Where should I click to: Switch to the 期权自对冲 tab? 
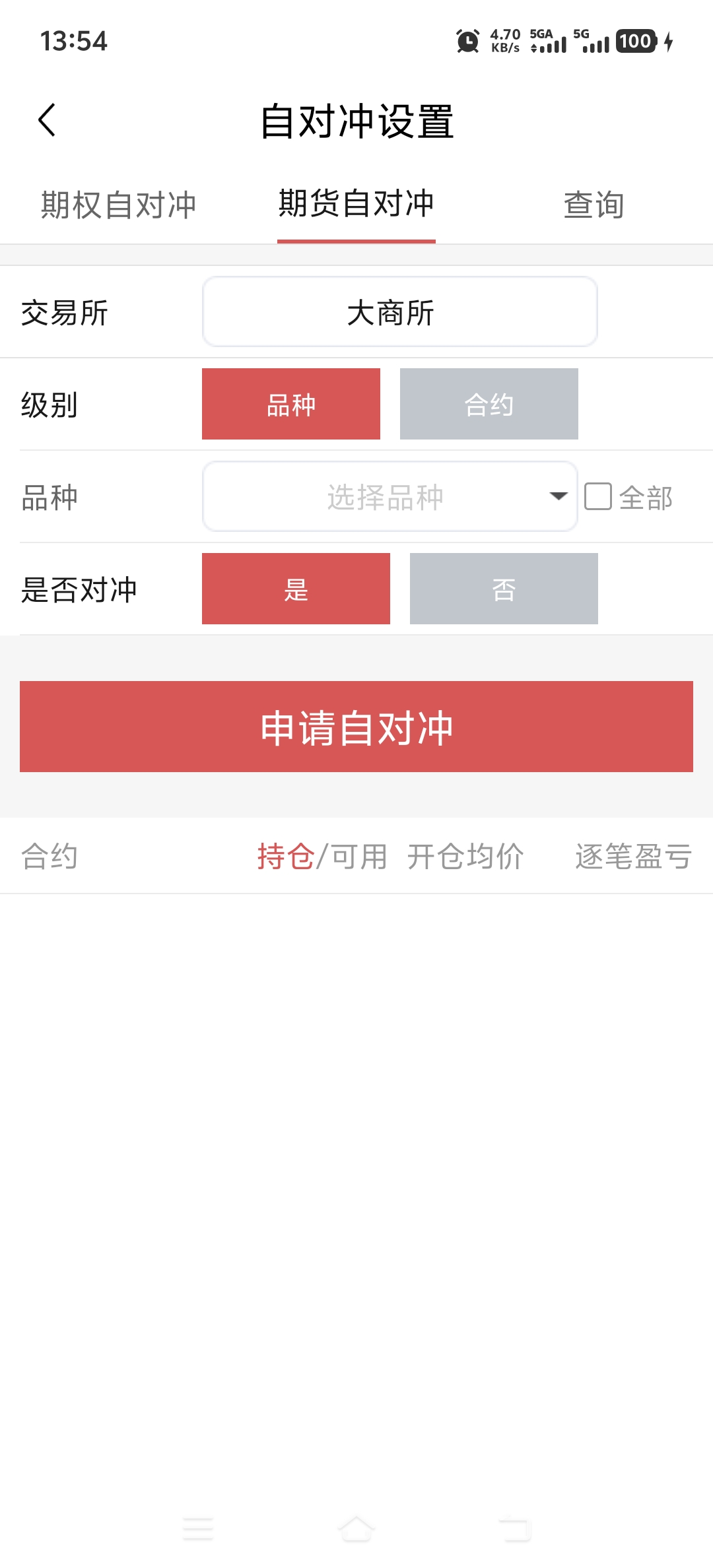click(119, 205)
